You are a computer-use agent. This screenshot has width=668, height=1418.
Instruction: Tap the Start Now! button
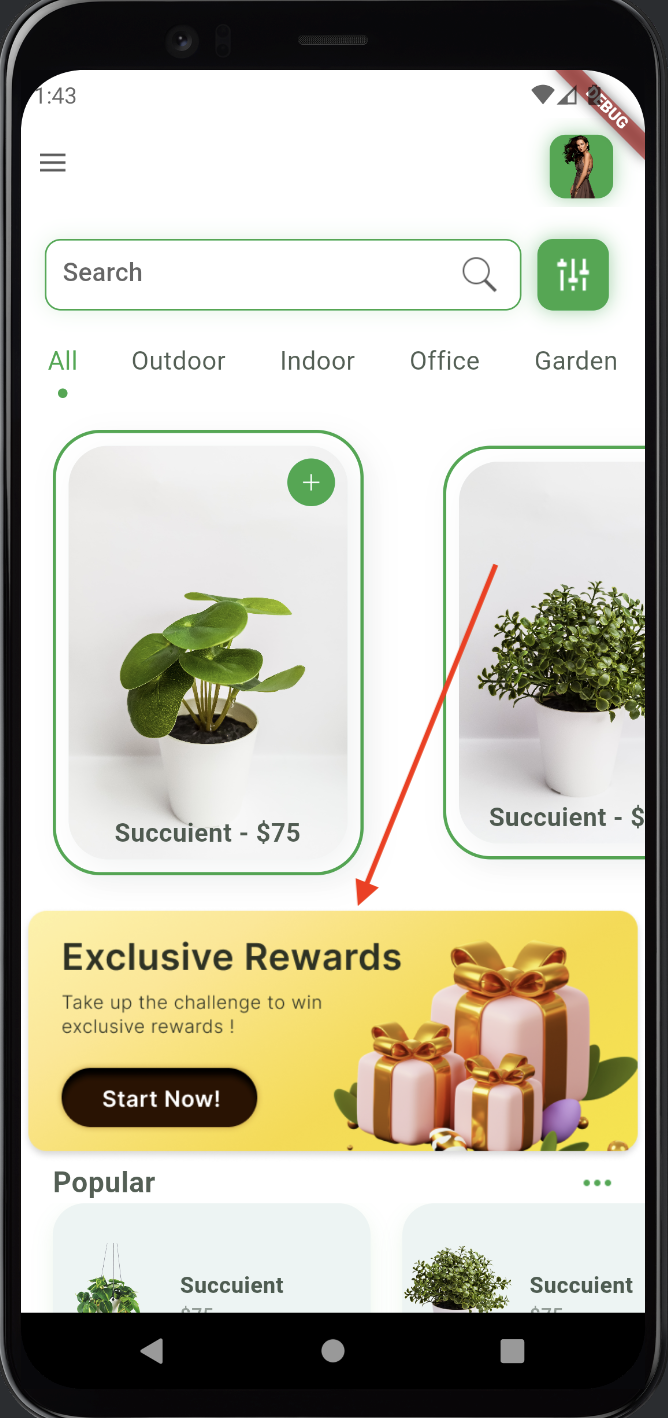(x=160, y=1099)
